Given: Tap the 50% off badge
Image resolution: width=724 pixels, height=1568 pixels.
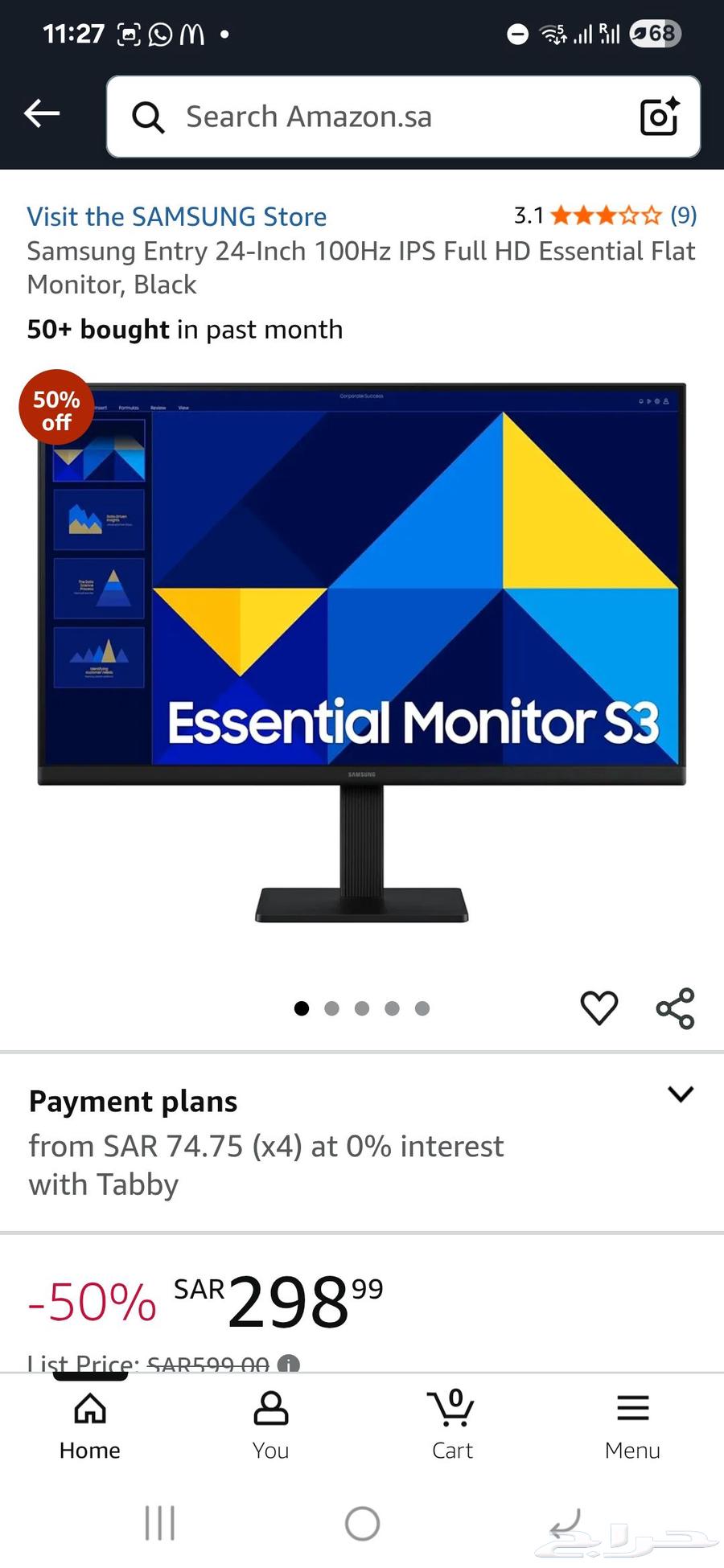Looking at the screenshot, I should tap(56, 407).
